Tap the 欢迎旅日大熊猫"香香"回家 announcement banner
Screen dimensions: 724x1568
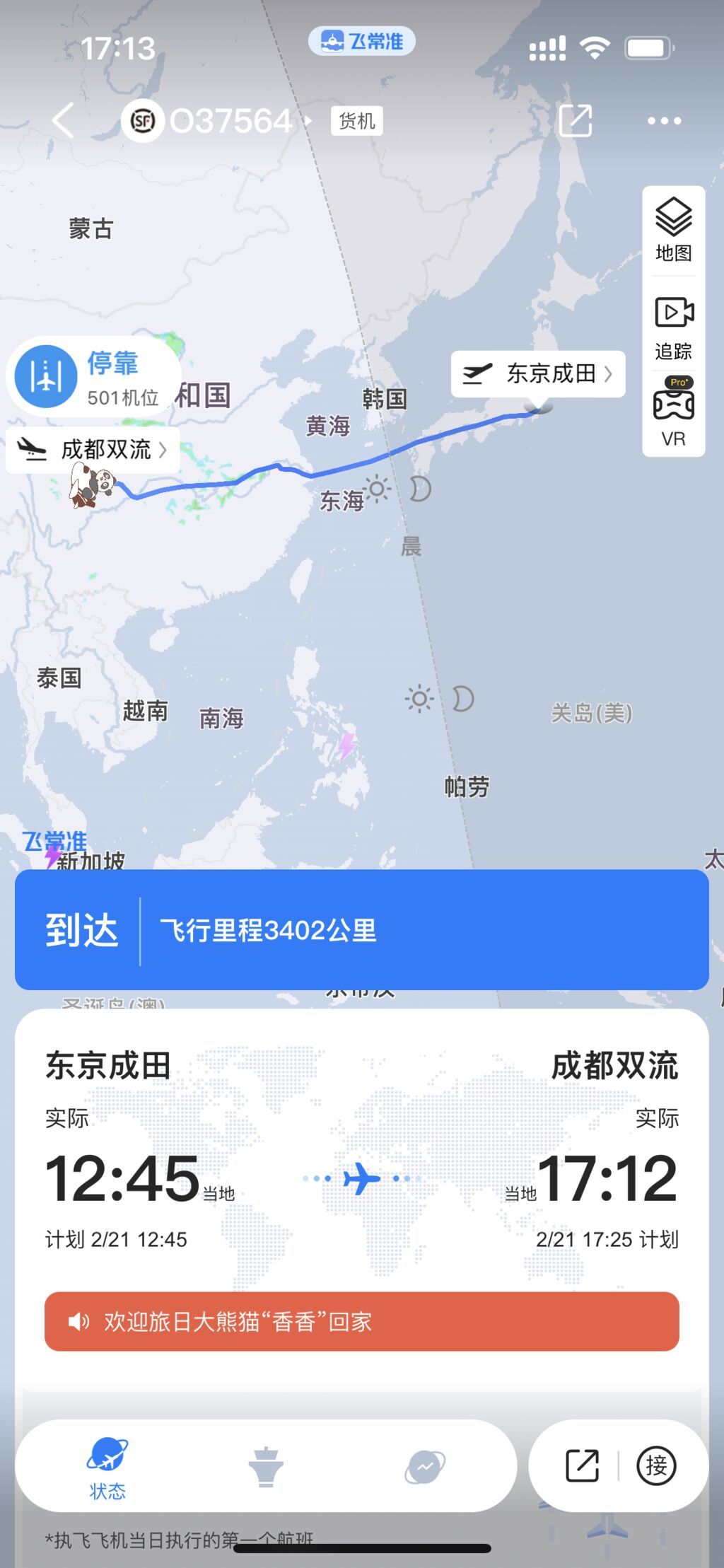361,1321
